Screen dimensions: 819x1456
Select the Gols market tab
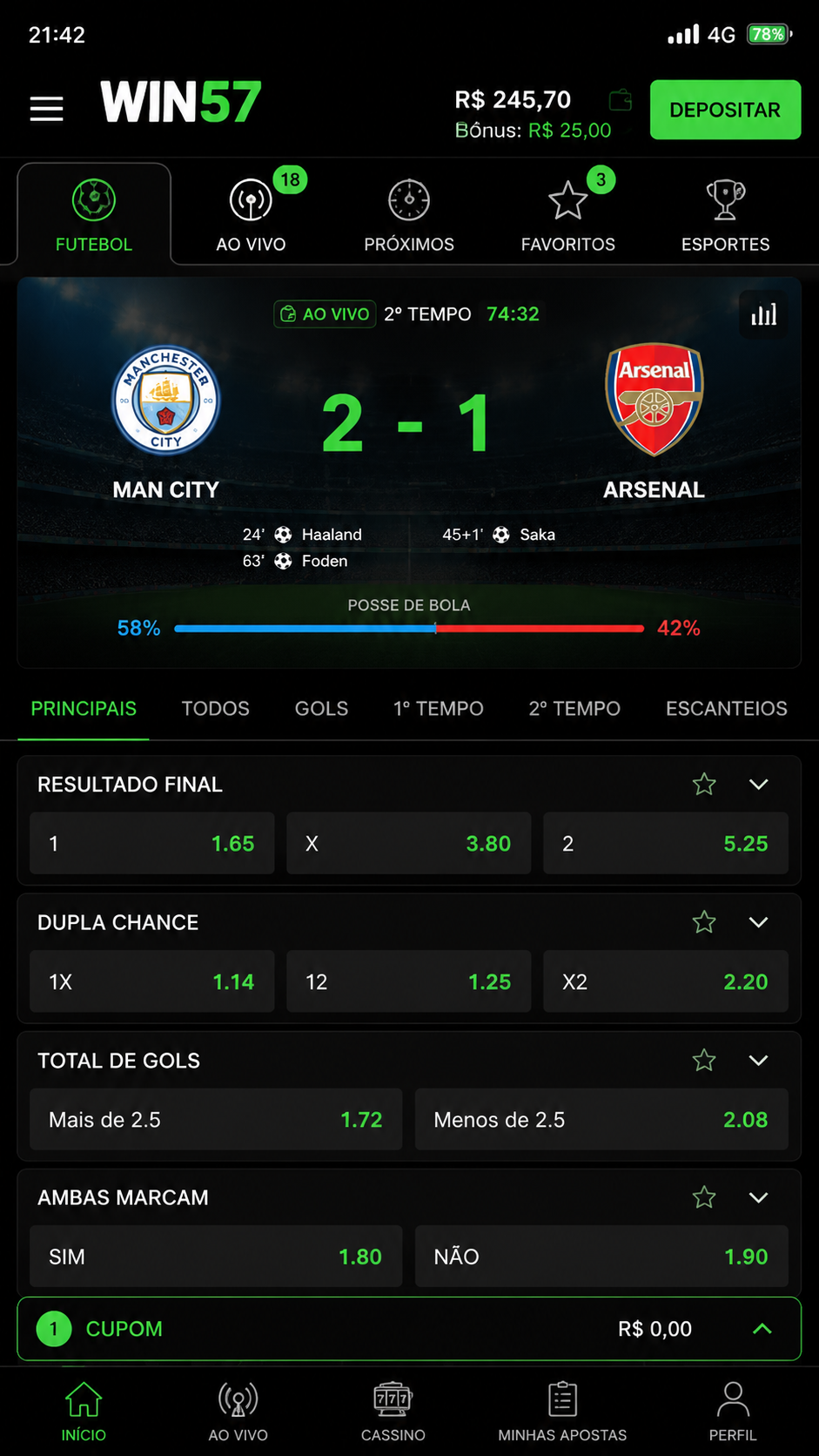pyautogui.click(x=321, y=709)
